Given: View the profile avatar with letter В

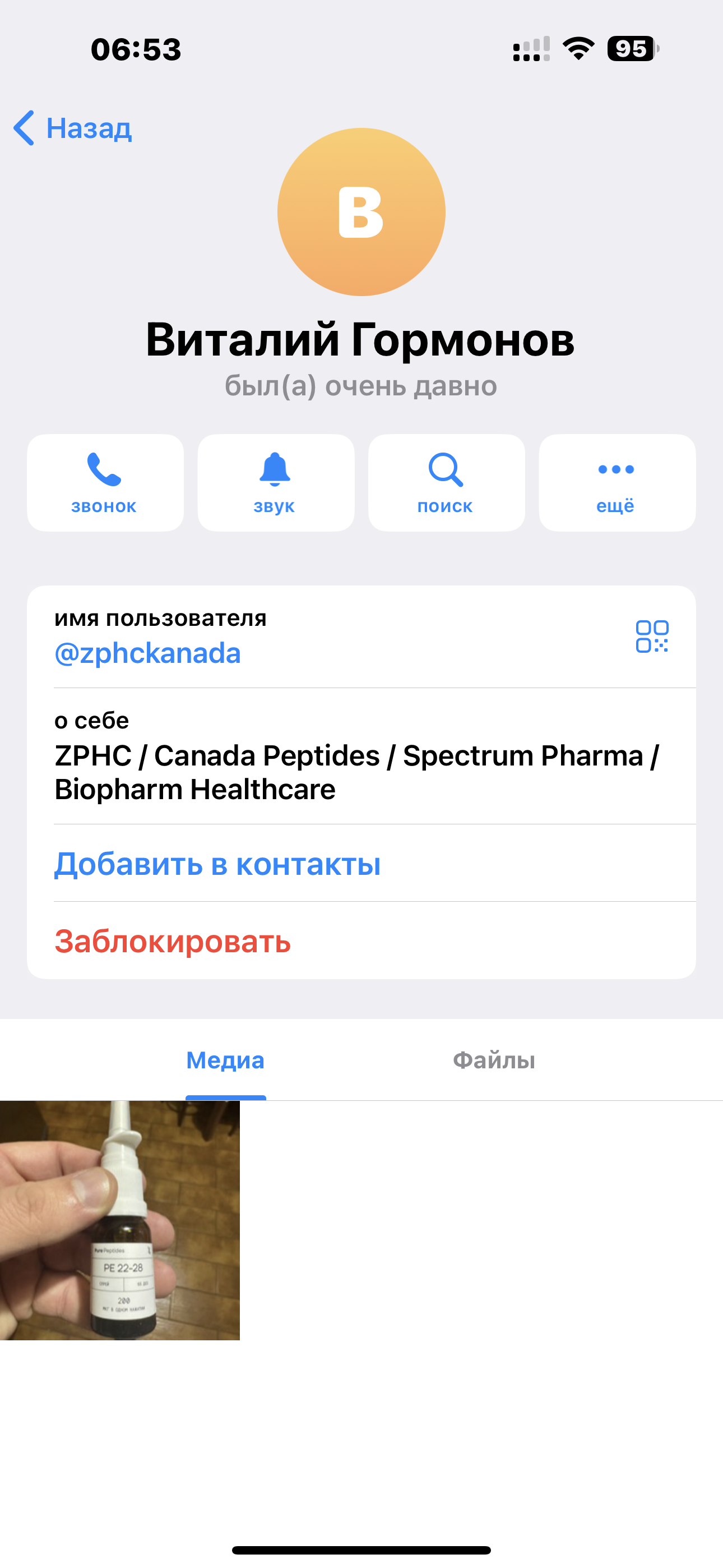Looking at the screenshot, I should [361, 212].
